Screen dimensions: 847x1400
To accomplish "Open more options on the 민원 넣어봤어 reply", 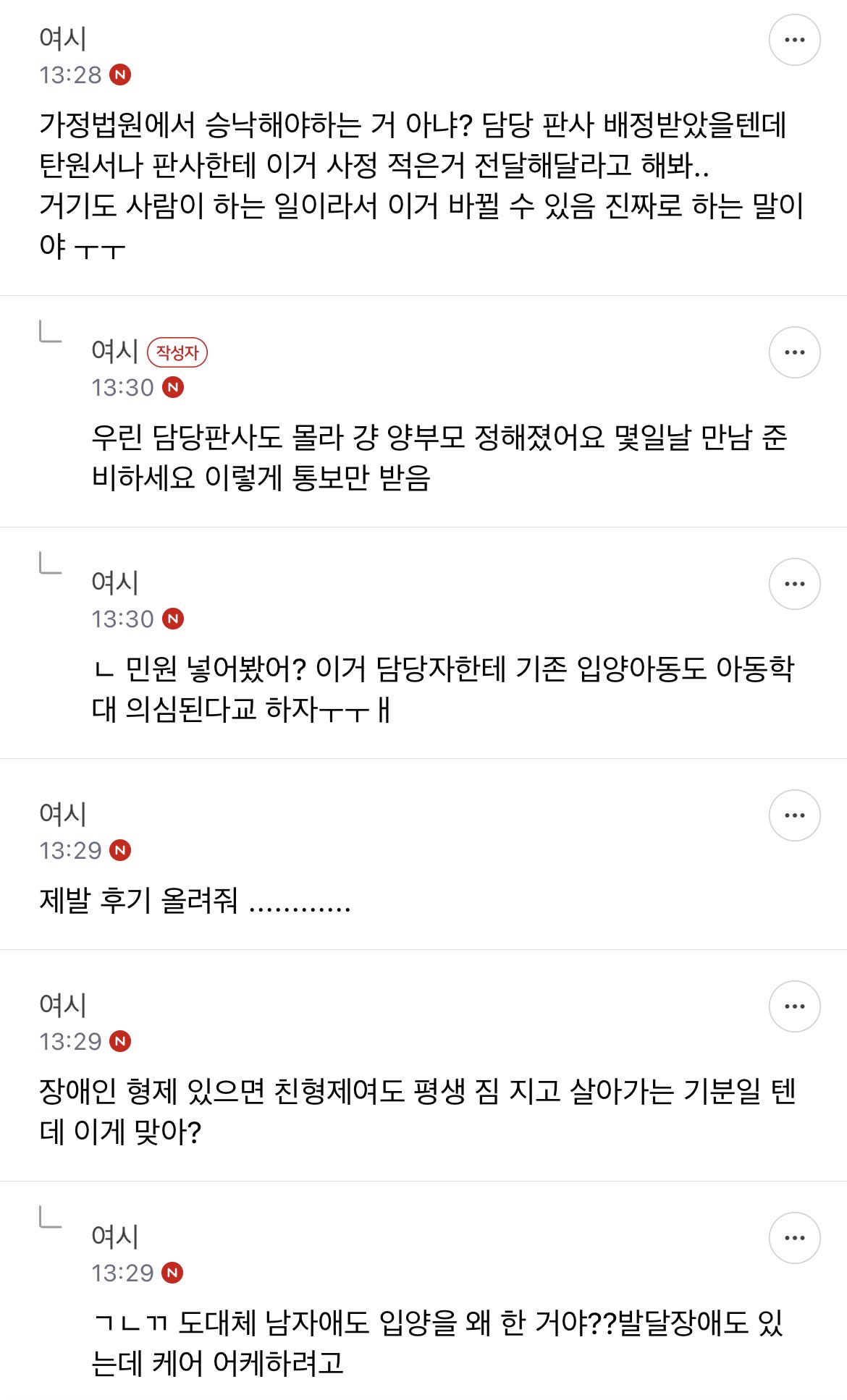I will coord(794,584).
